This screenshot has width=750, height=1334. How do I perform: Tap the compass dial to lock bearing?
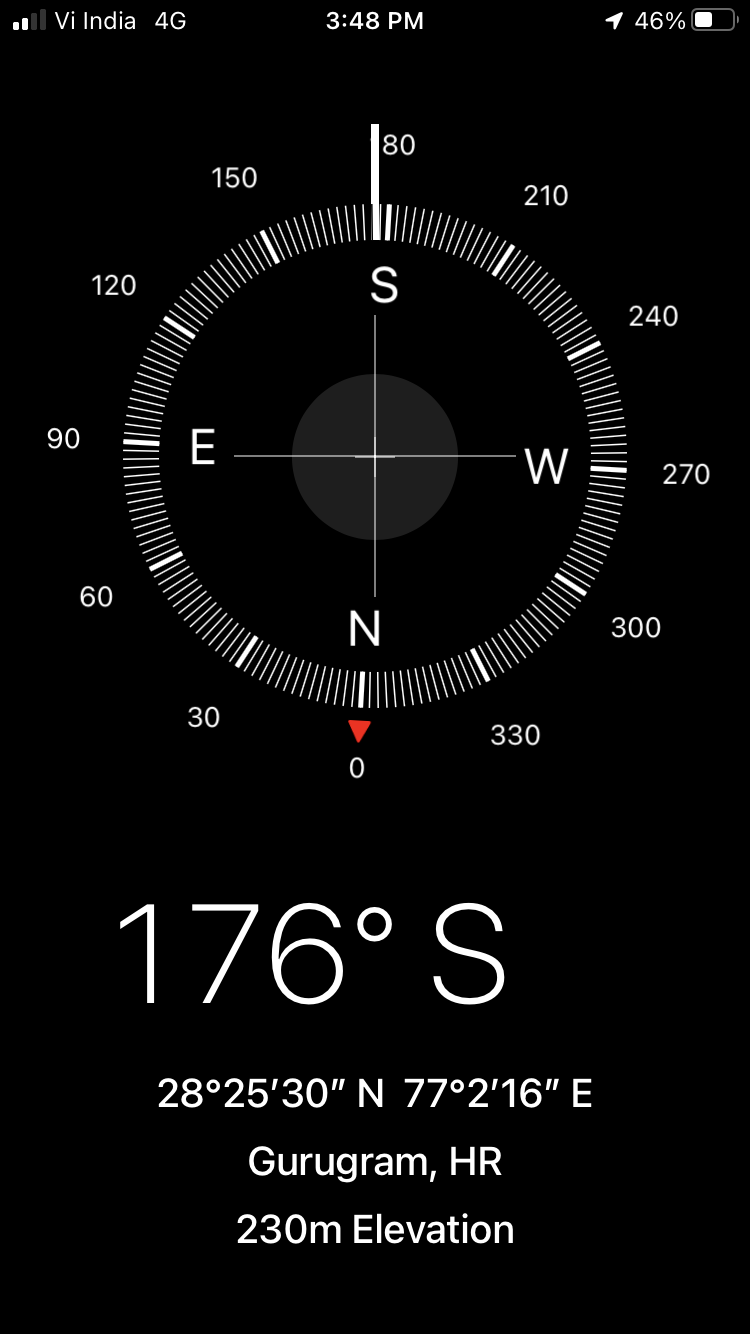(375, 456)
